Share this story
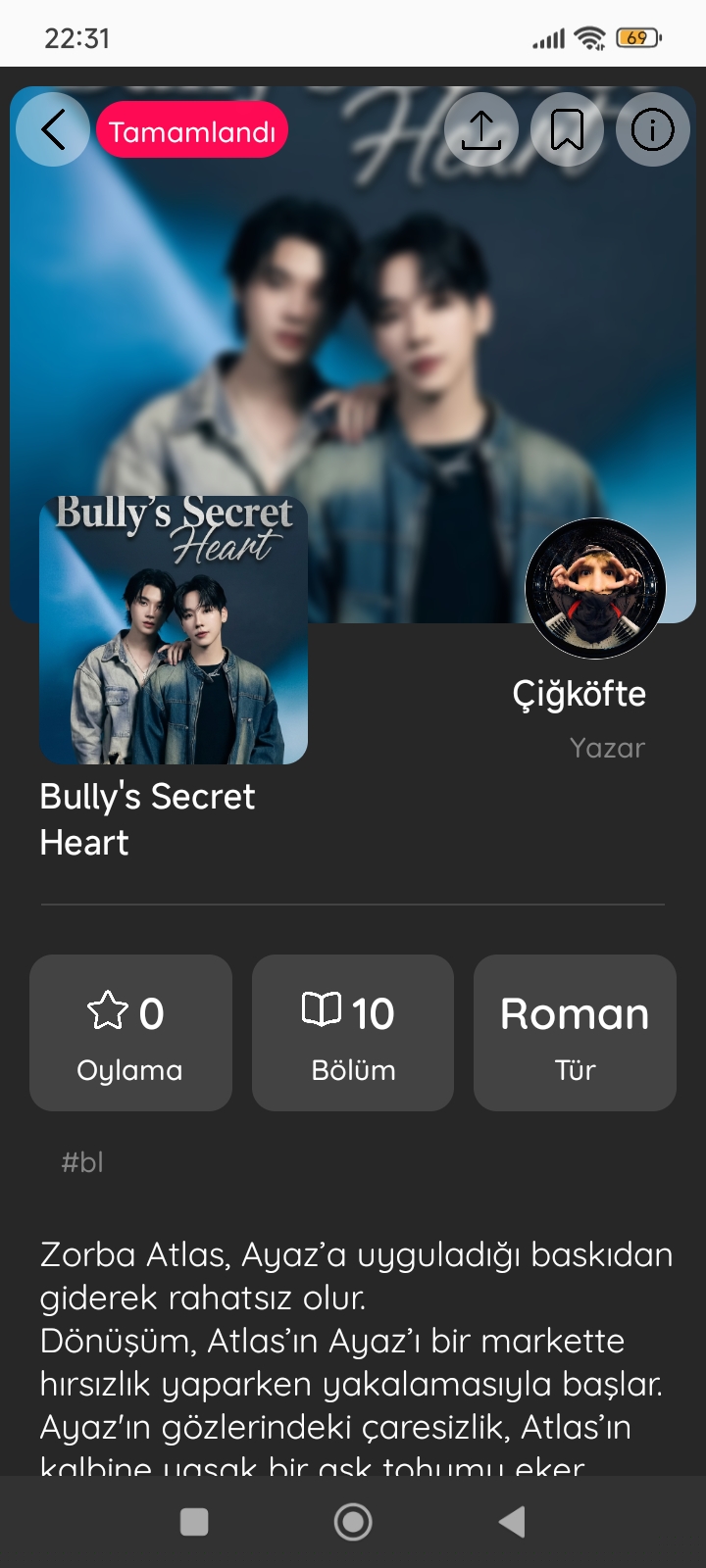This screenshot has width=706, height=1568. [x=481, y=129]
